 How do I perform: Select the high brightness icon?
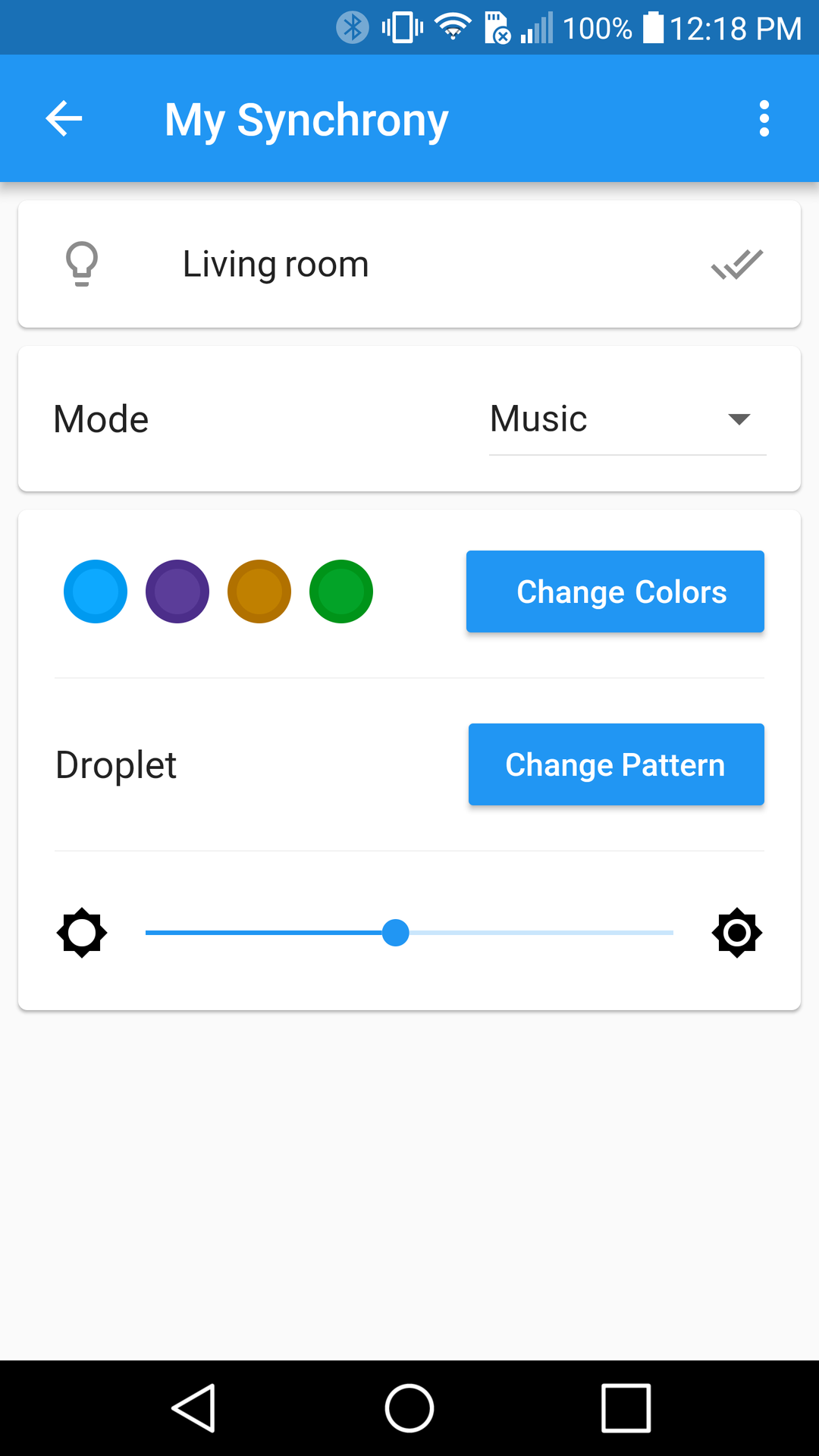[x=736, y=933]
